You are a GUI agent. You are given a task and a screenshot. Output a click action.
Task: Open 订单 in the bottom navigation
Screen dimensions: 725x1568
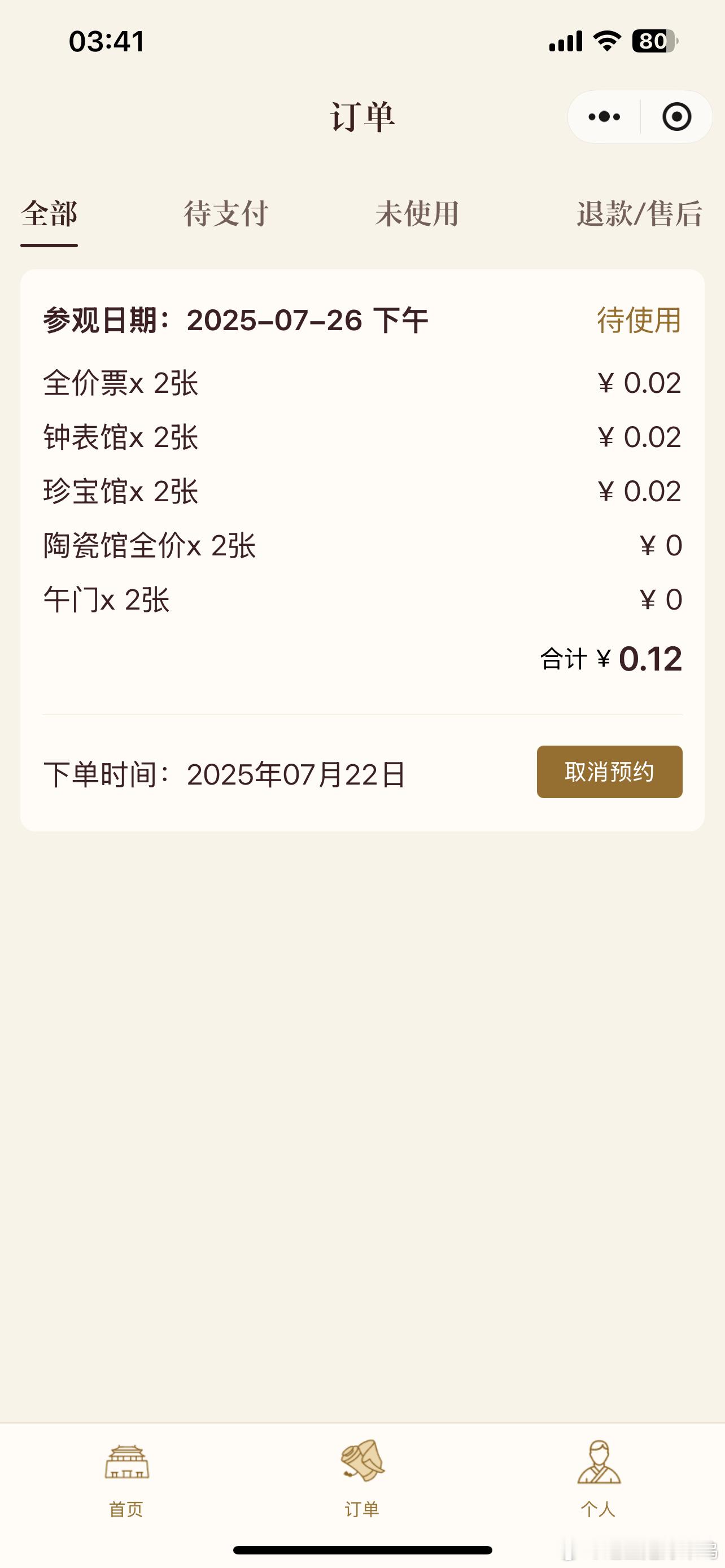(x=362, y=1479)
